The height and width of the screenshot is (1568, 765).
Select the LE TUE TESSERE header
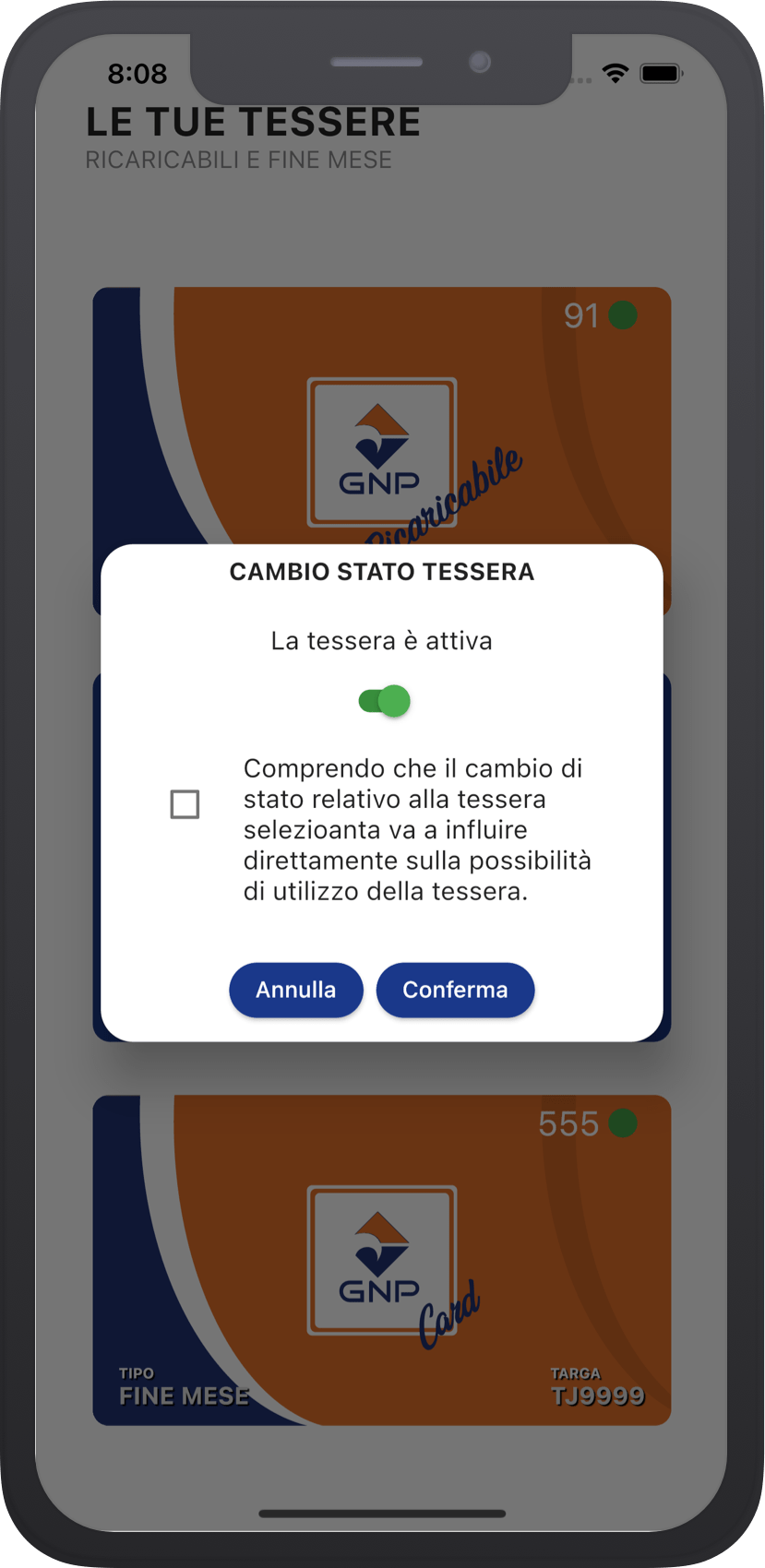254,120
